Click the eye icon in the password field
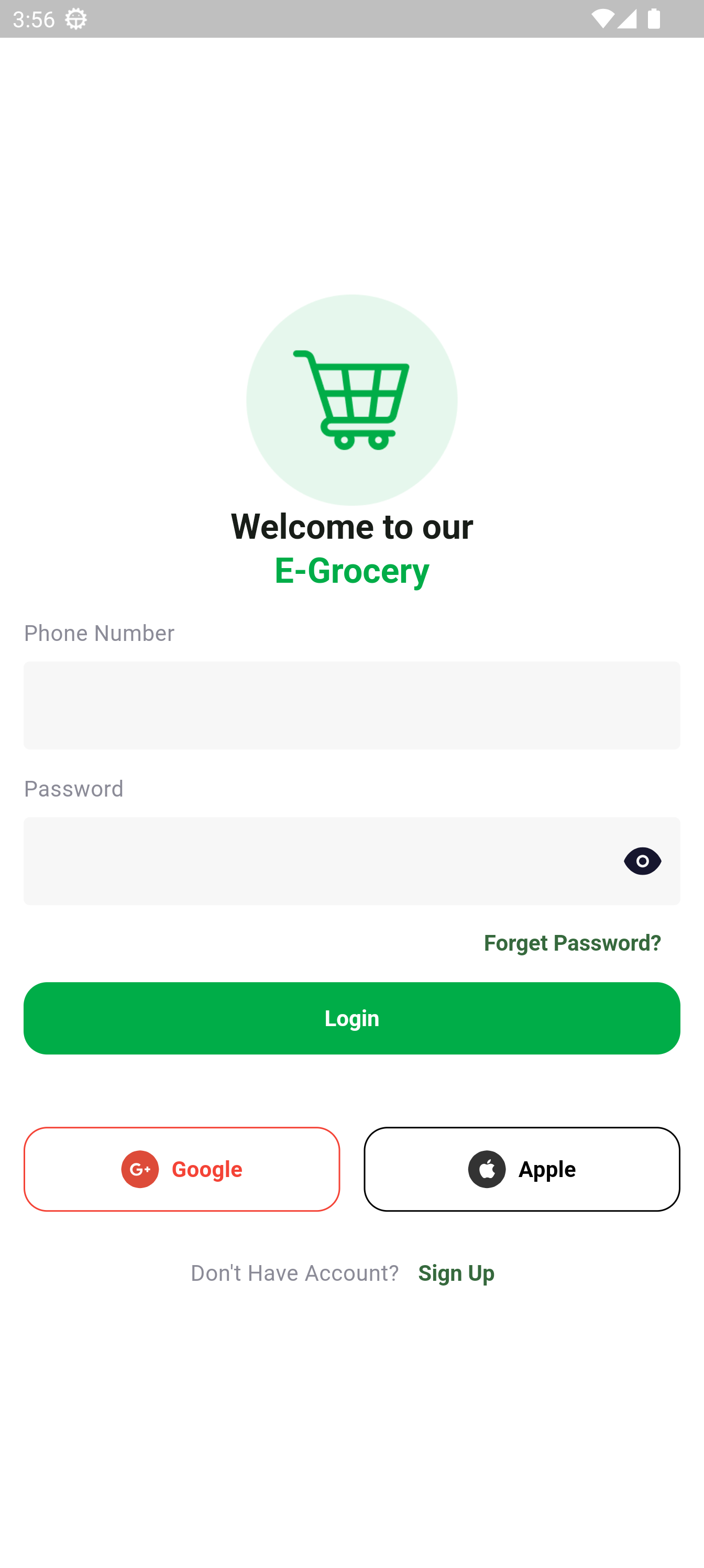This screenshot has height=1568, width=704. (643, 861)
